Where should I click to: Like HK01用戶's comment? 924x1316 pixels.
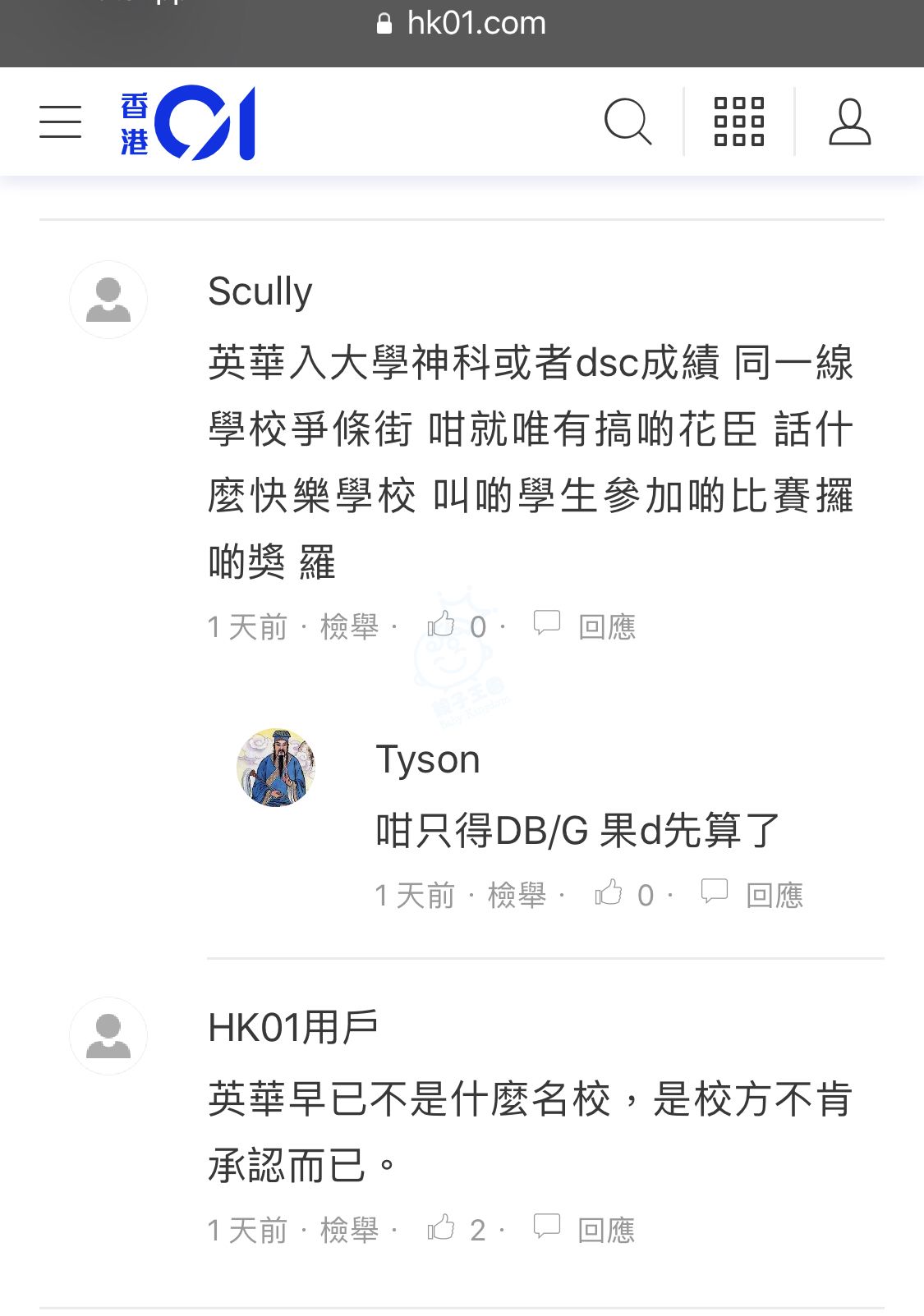tap(442, 1228)
